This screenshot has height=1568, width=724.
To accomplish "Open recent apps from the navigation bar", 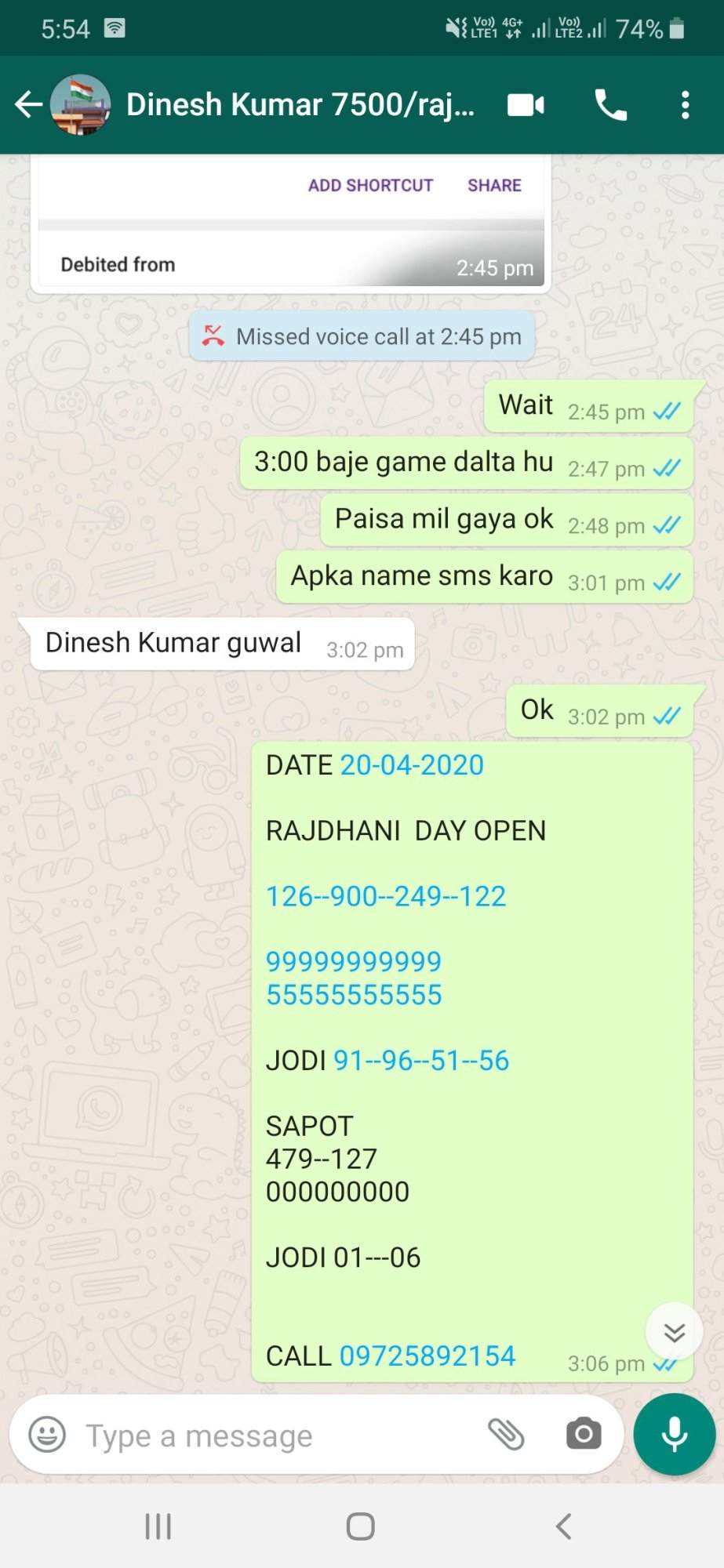I will [x=158, y=1526].
